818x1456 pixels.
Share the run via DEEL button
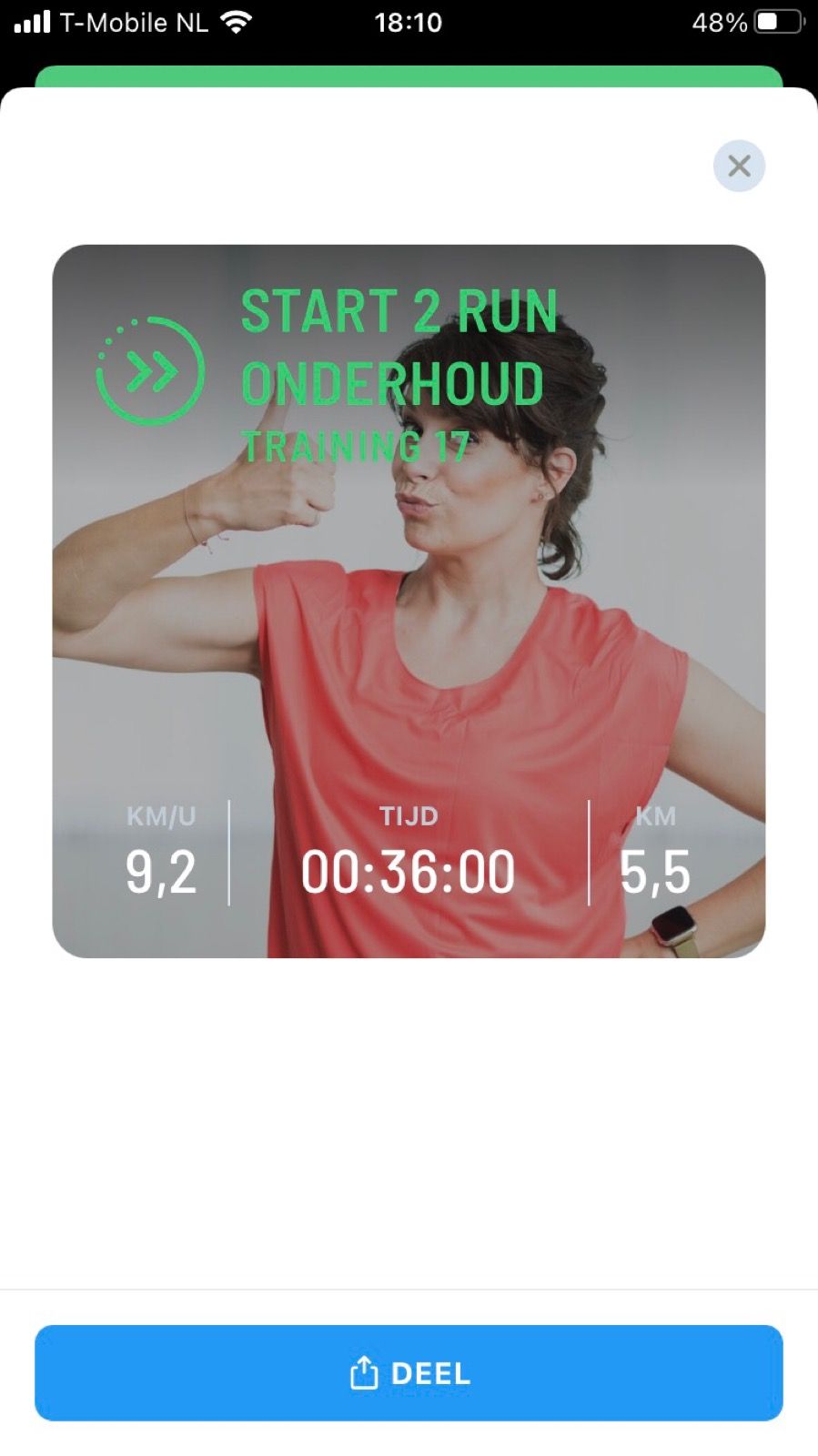(409, 1372)
